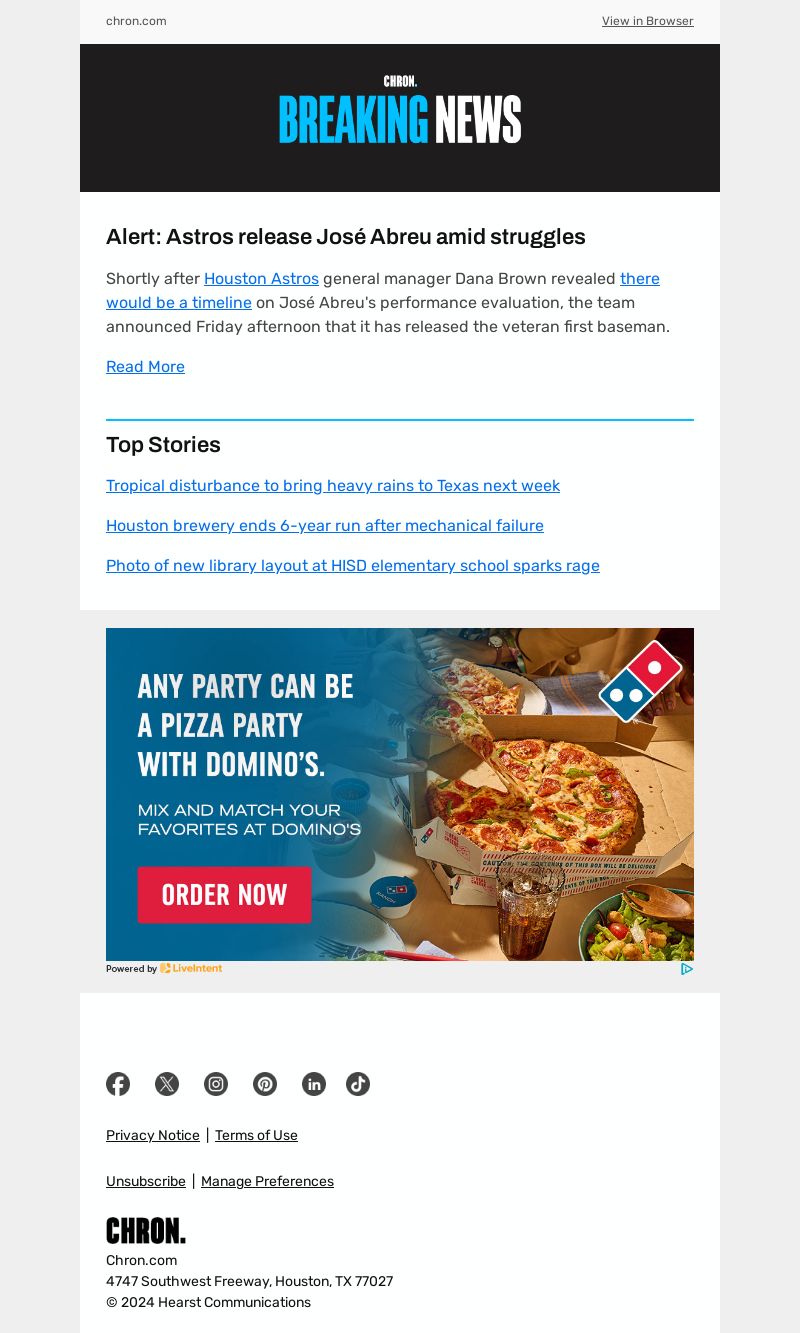Select Manage Preferences
The image size is (800, 1333).
[x=267, y=1182]
